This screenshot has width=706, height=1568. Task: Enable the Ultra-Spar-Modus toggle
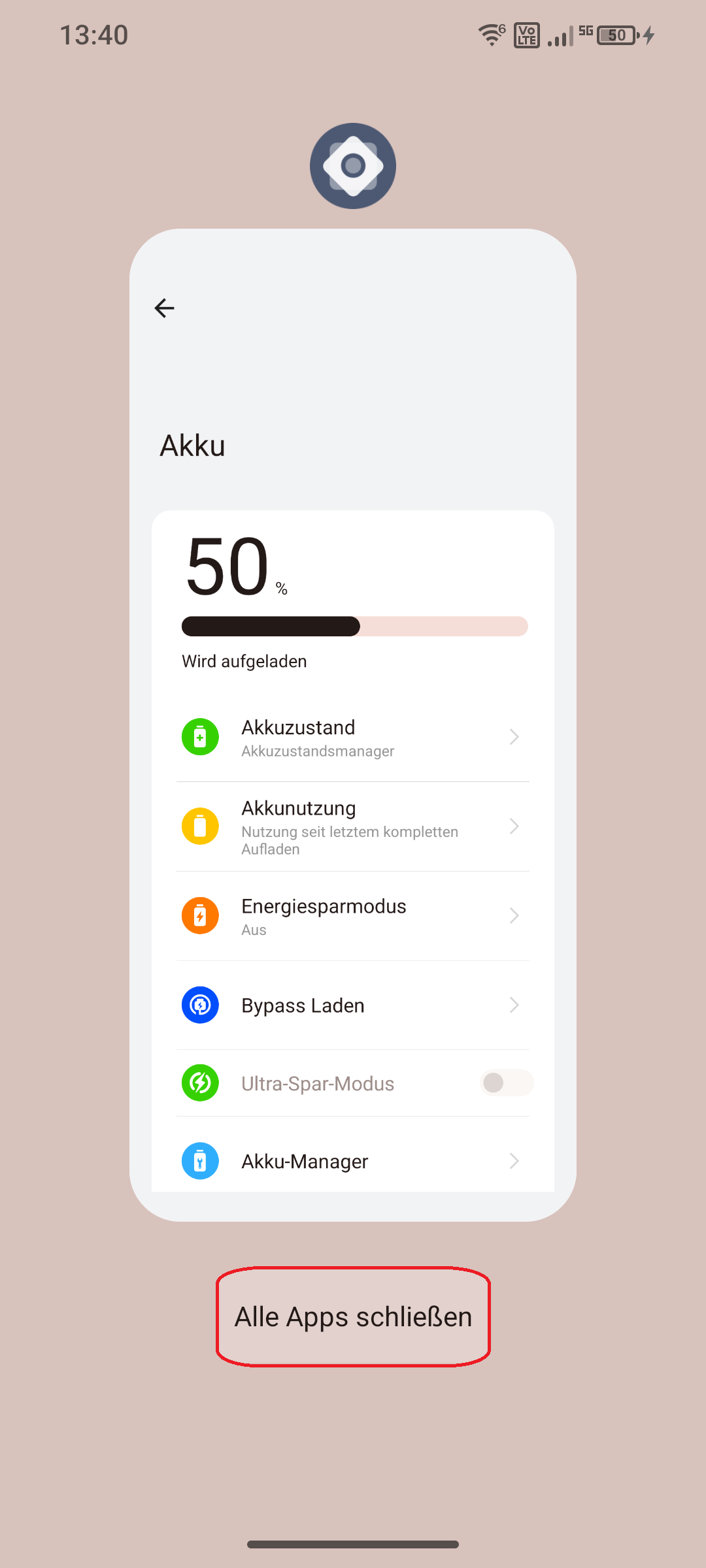point(507,1083)
